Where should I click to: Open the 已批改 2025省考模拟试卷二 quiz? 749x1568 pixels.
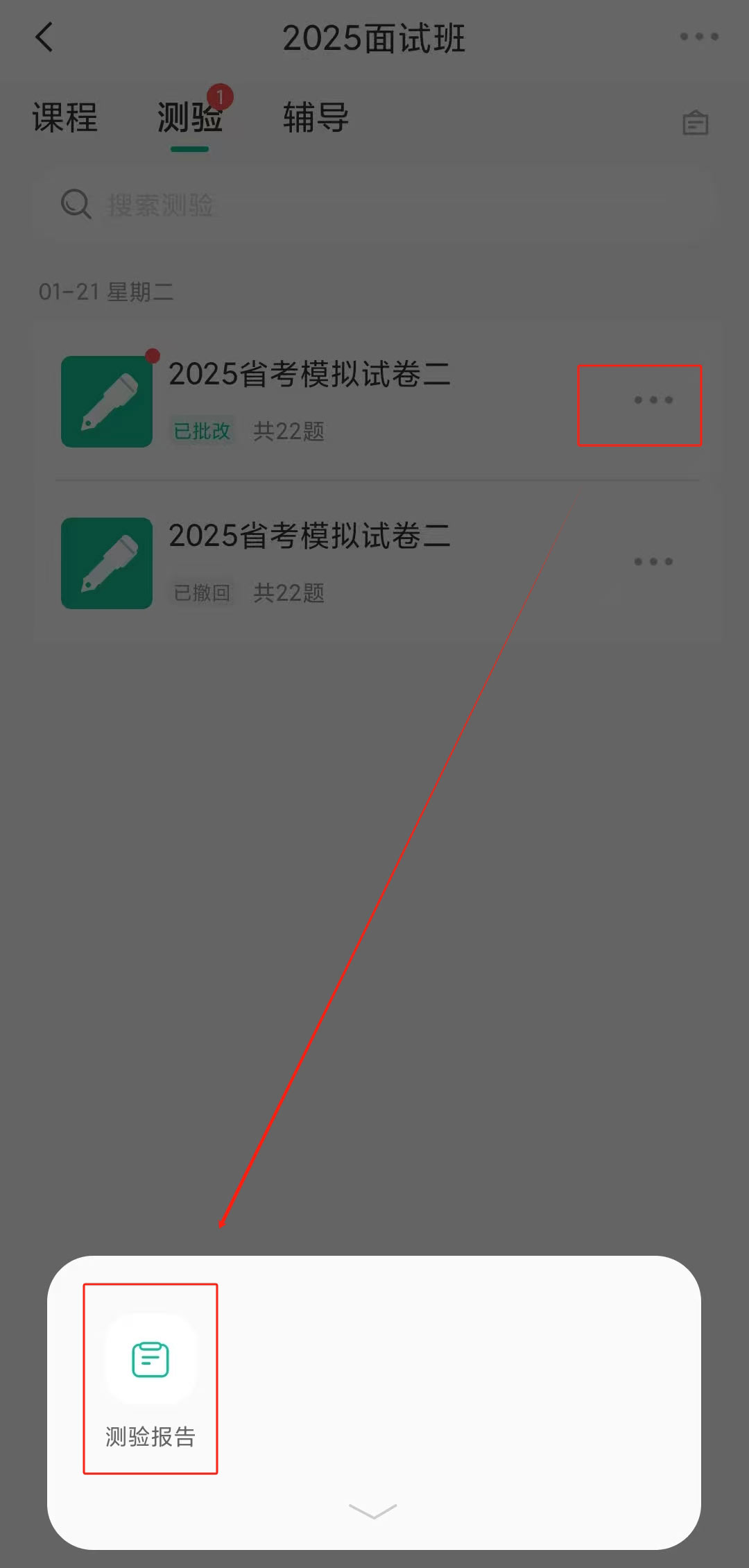(x=309, y=401)
